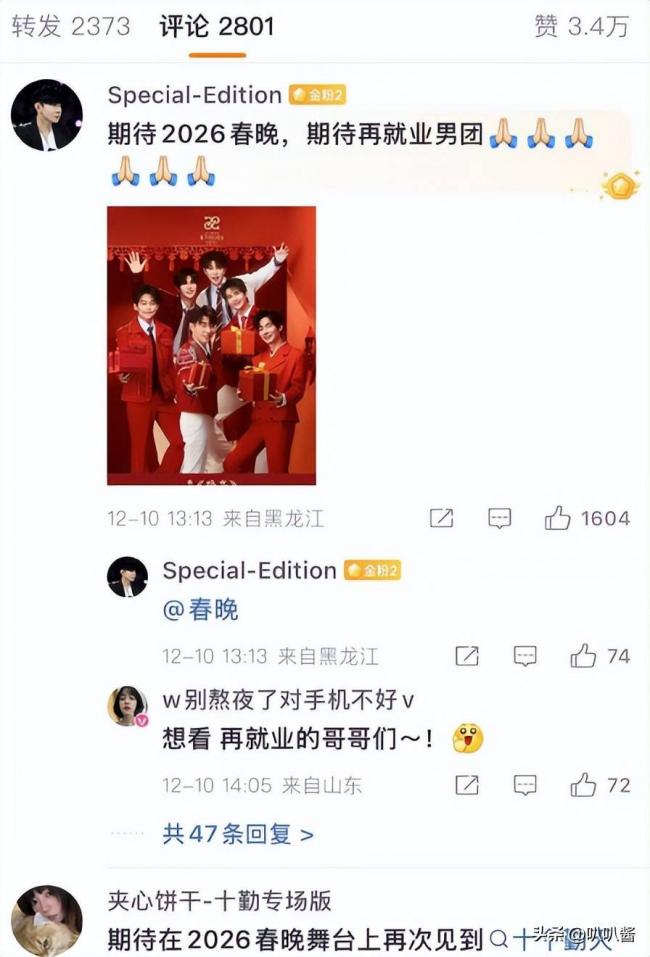
Task: Reply to the 想看再就业的哥哥们 comment
Action: click(x=525, y=785)
